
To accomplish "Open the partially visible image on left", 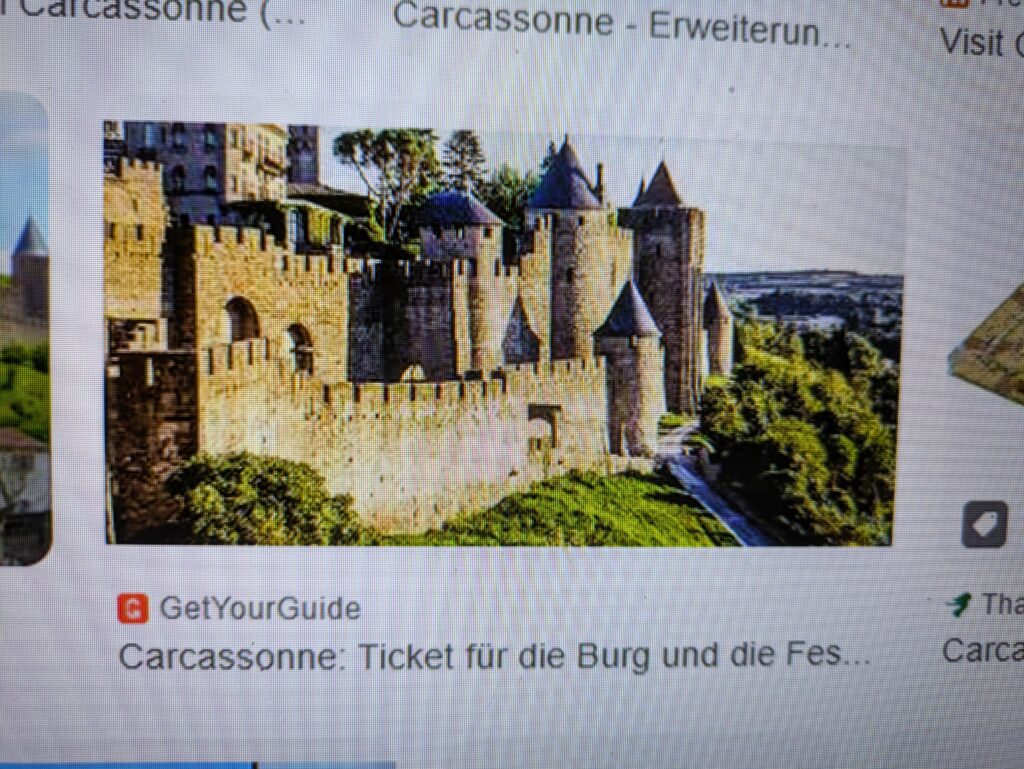I will click(x=24, y=330).
